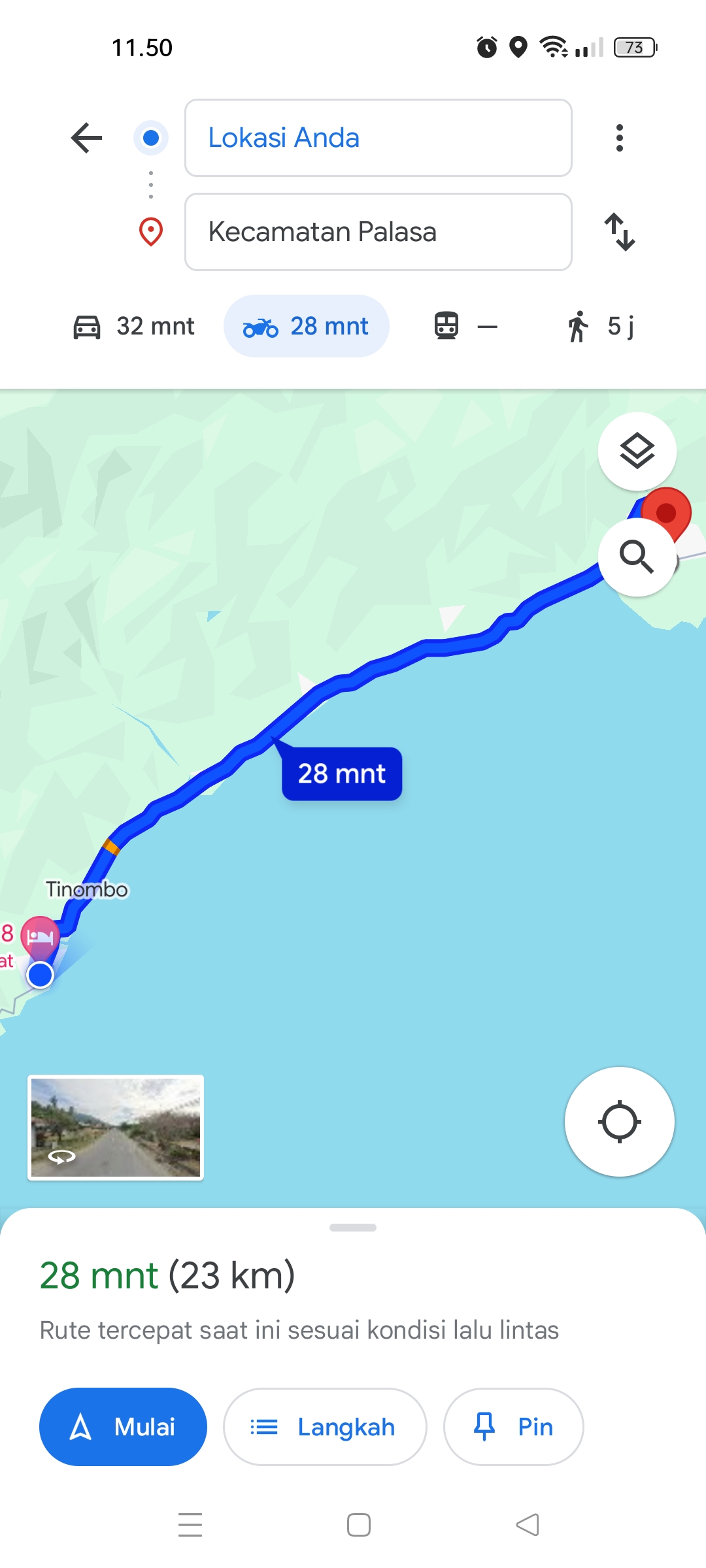Select motorcycle mode, 28 mnt

[x=306, y=326]
